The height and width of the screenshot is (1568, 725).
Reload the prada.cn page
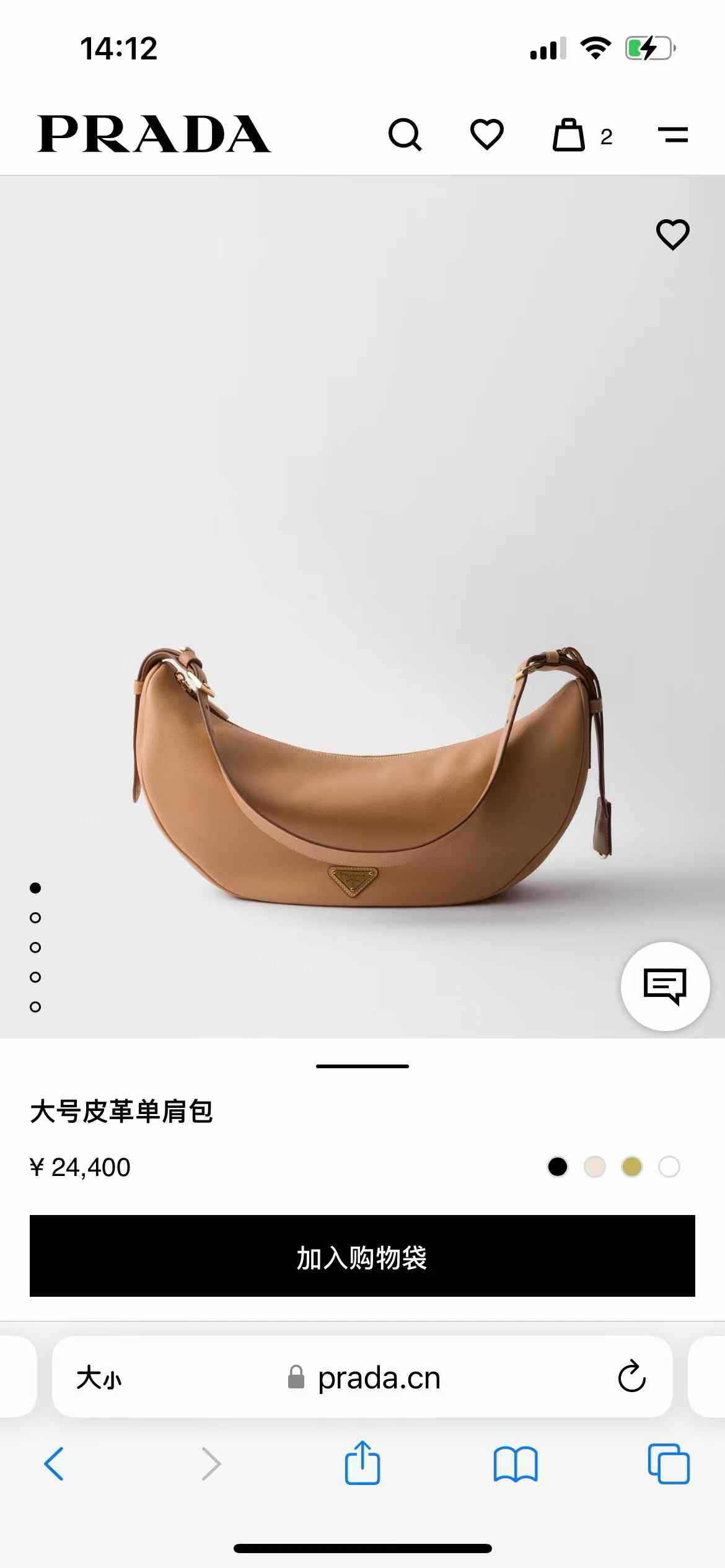631,1377
